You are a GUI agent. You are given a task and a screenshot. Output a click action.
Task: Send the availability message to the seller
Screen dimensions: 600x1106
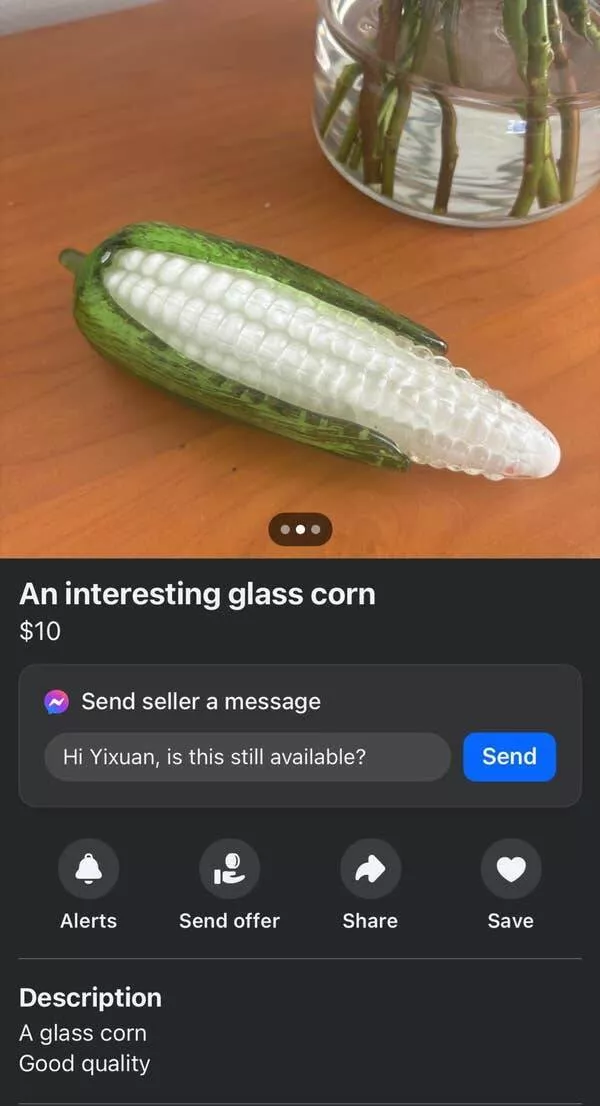(509, 757)
